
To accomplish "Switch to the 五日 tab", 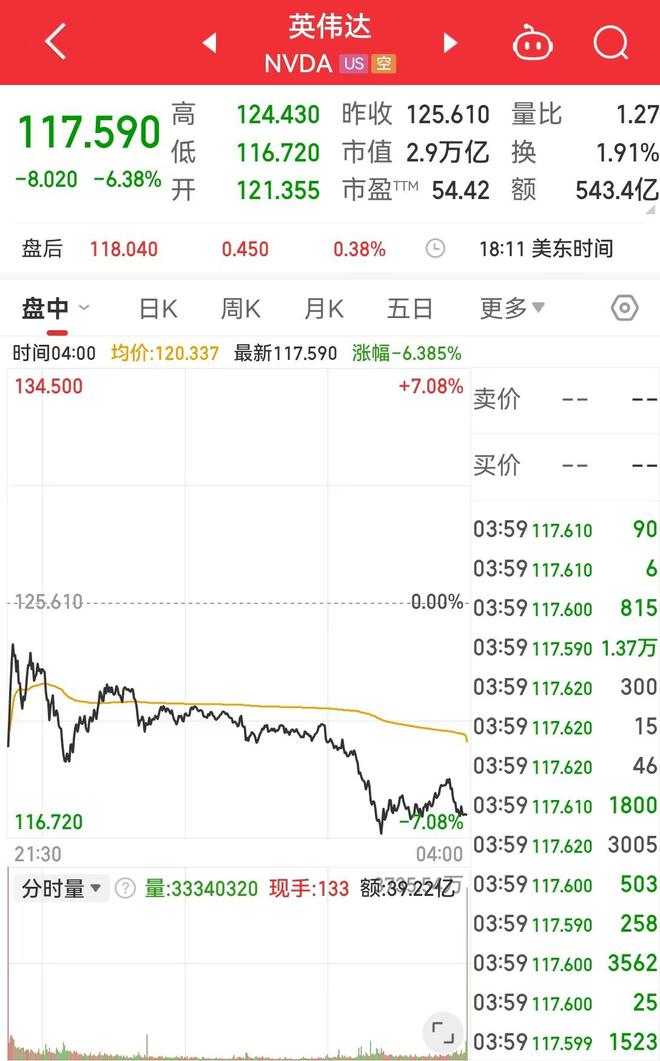I will tap(410, 309).
